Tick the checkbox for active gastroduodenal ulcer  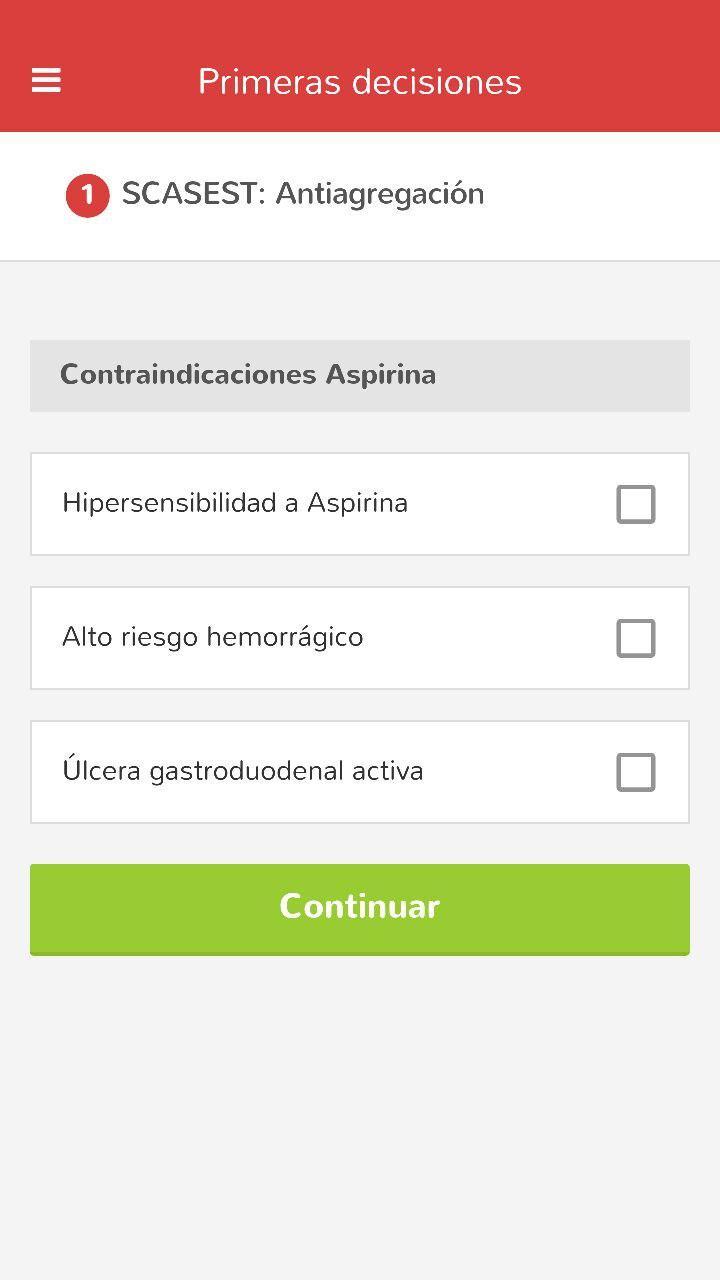[636, 771]
